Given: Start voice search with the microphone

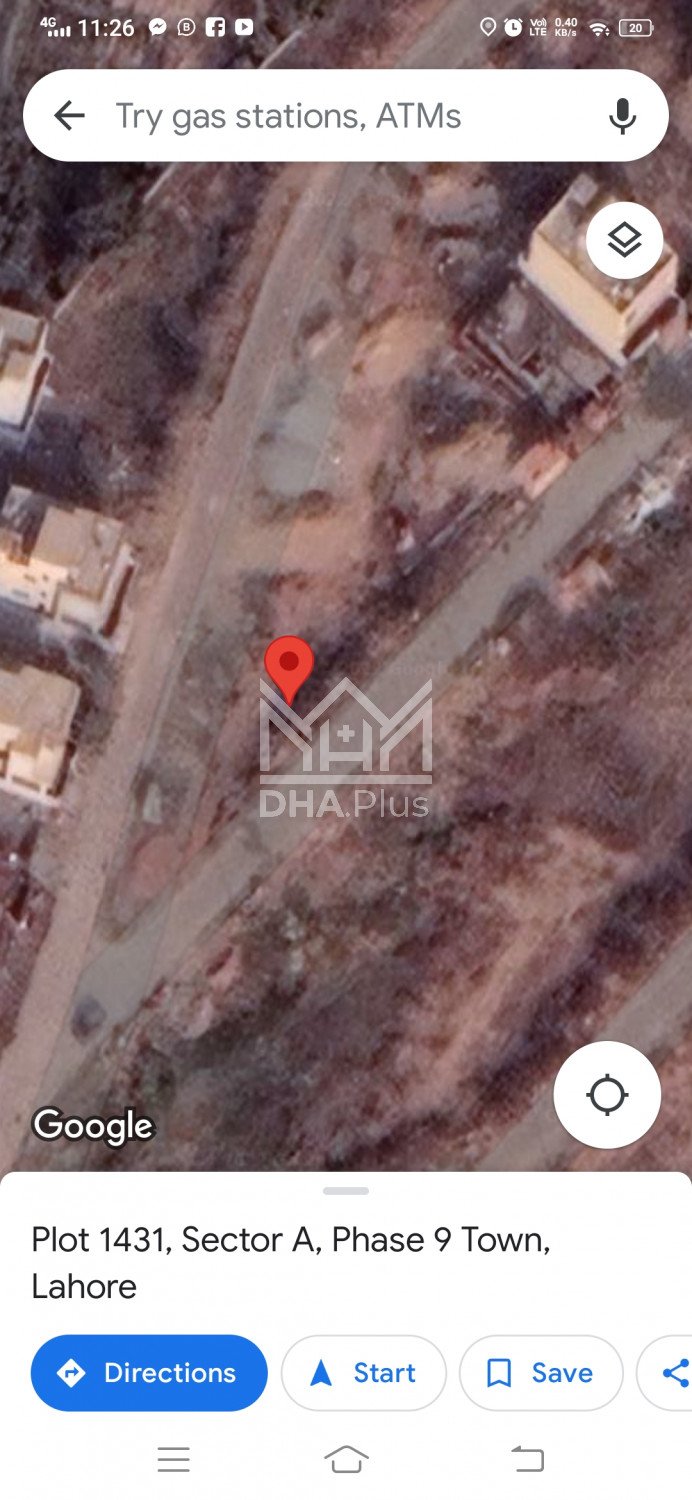Looking at the screenshot, I should (622, 116).
